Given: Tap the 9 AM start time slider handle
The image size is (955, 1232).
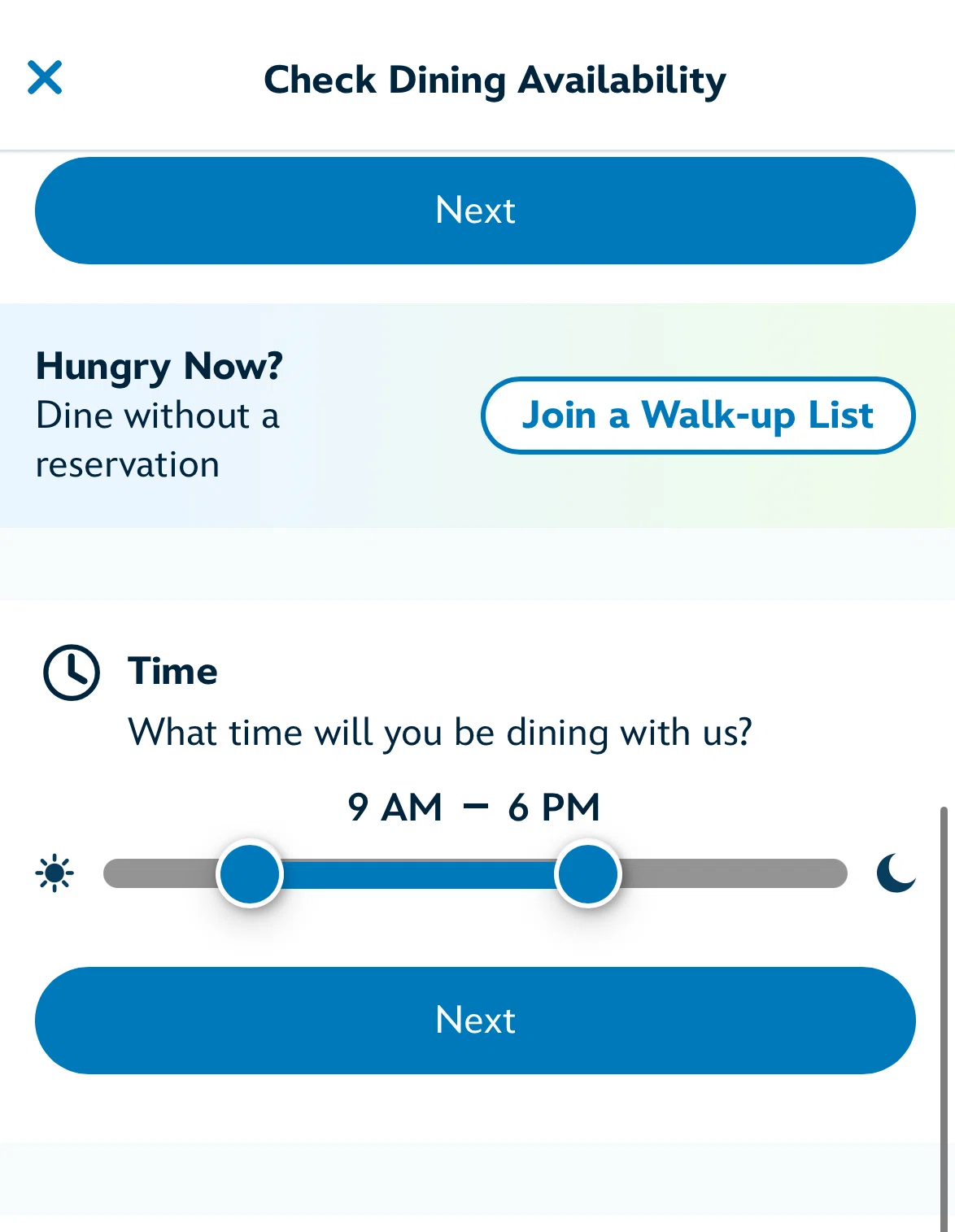Looking at the screenshot, I should point(250,874).
